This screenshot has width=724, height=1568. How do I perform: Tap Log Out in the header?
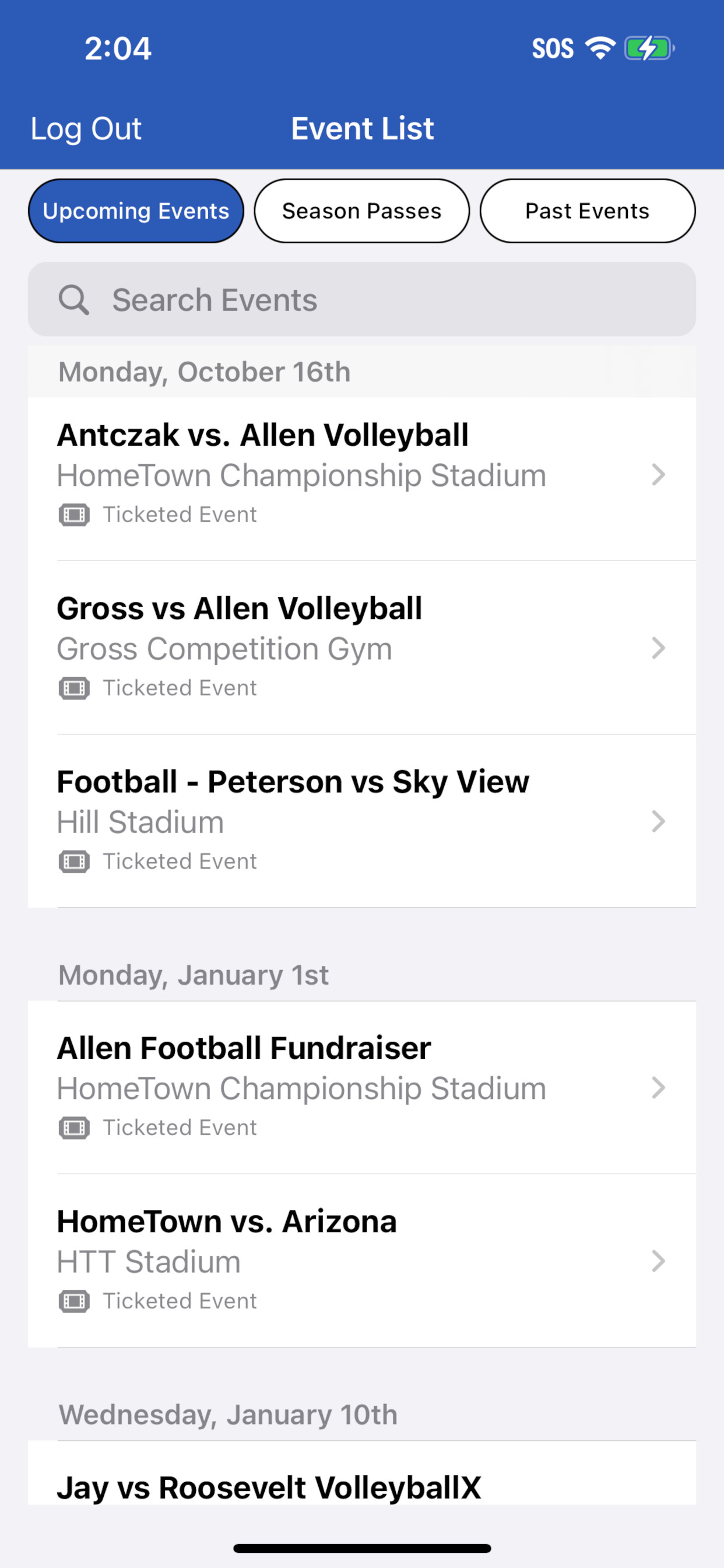86,129
